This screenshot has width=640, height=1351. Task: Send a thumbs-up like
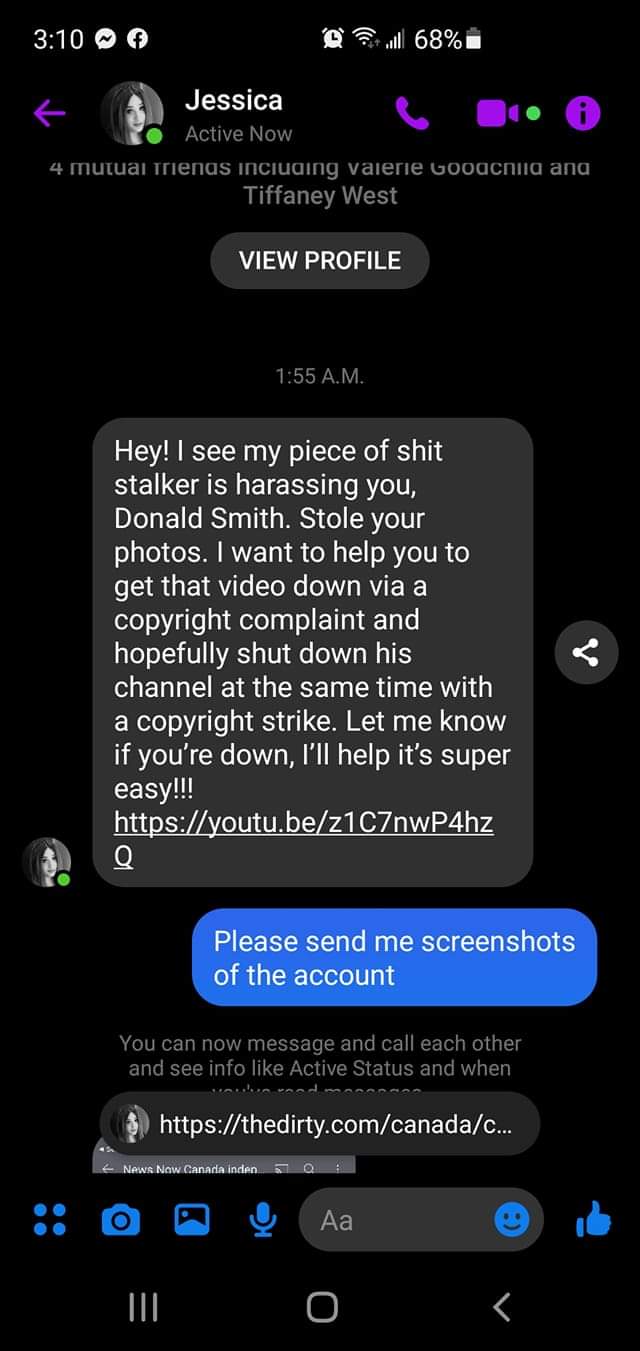pyautogui.click(x=593, y=1219)
